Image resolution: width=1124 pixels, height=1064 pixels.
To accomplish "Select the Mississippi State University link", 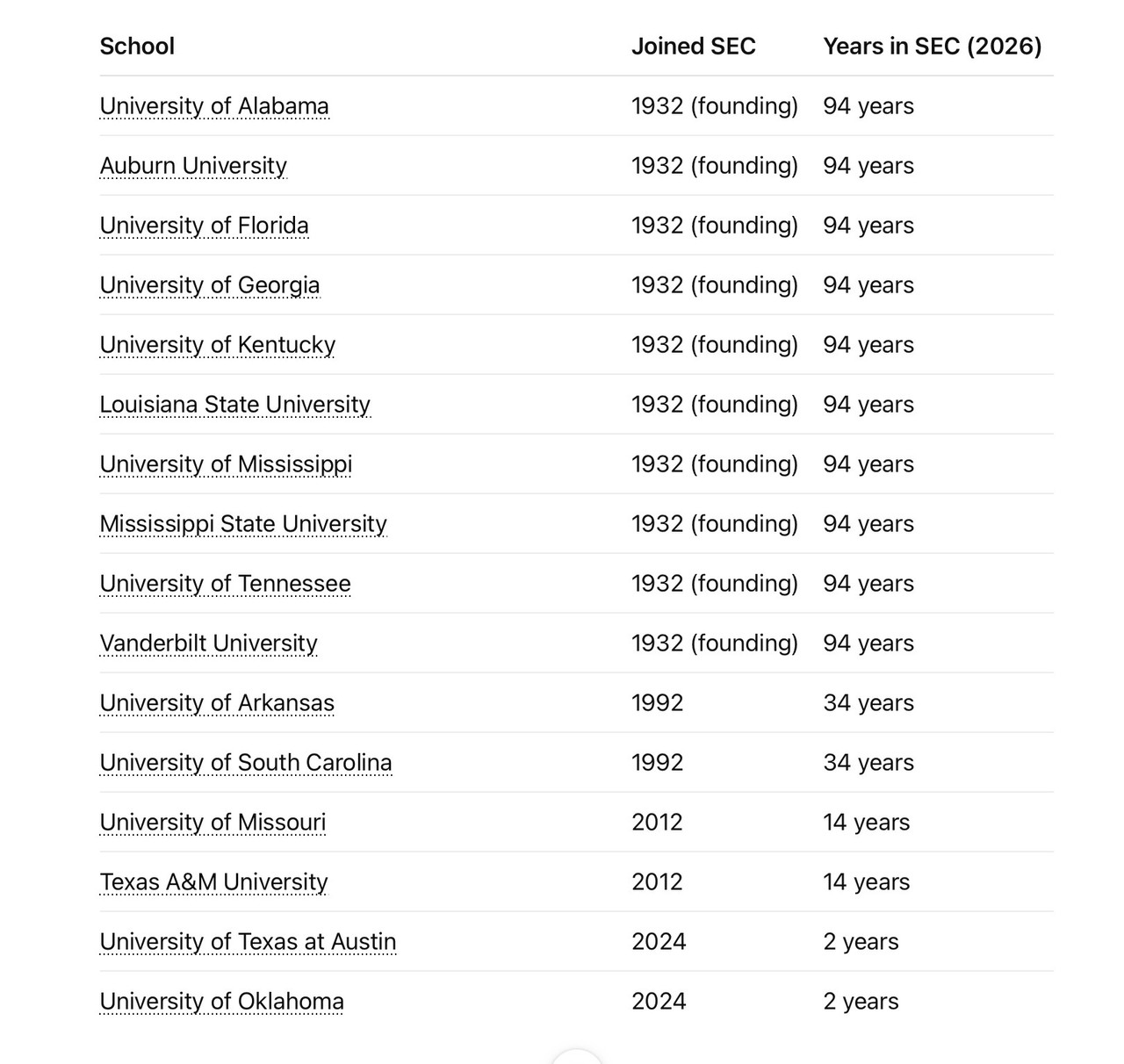I will click(243, 524).
